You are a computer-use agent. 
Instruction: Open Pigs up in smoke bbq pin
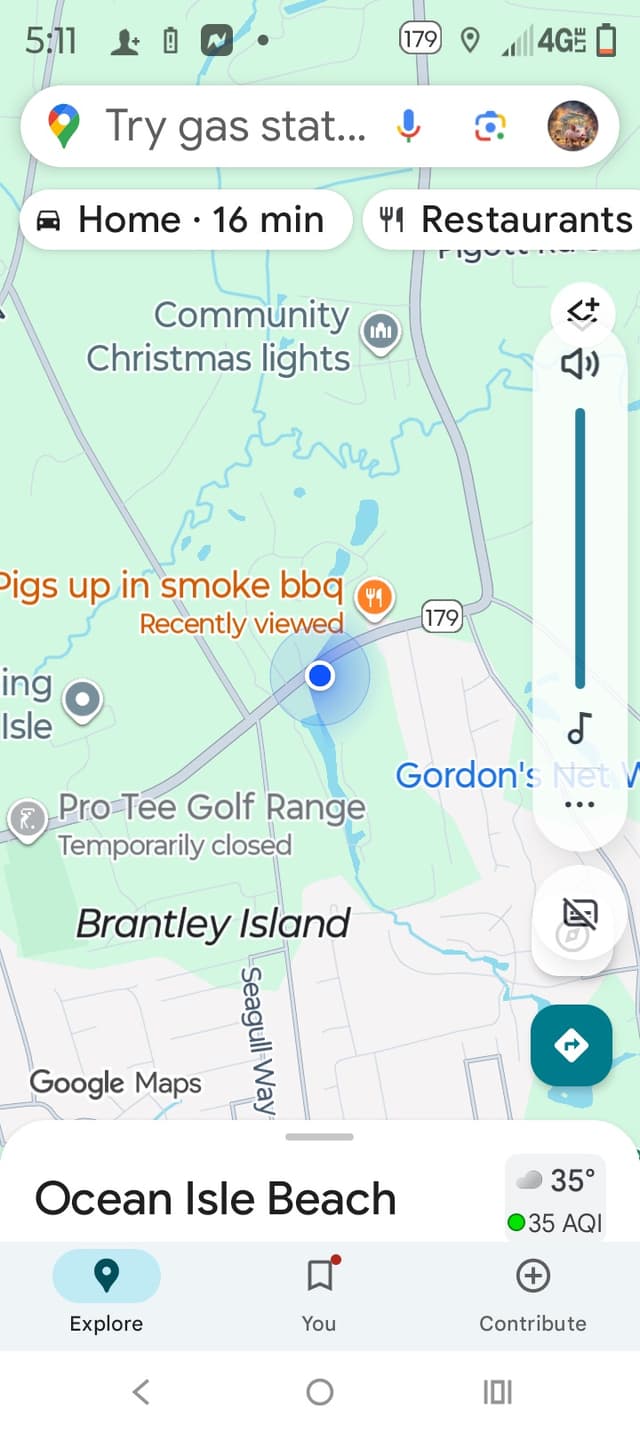pyautogui.click(x=375, y=597)
